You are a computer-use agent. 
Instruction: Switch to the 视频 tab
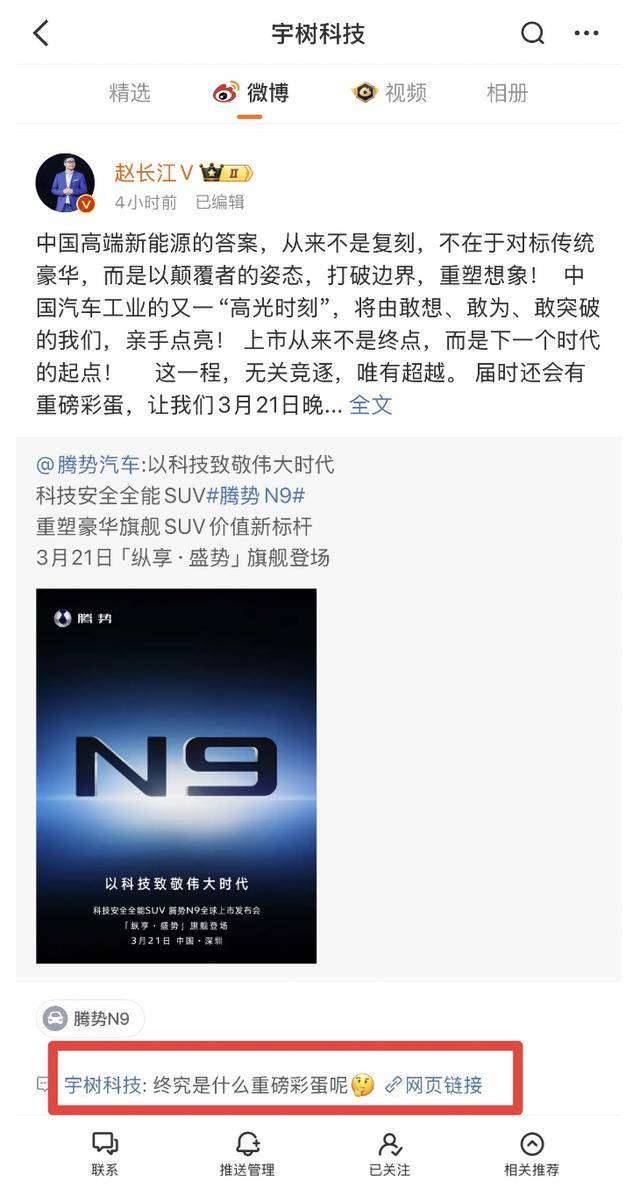pos(389,93)
